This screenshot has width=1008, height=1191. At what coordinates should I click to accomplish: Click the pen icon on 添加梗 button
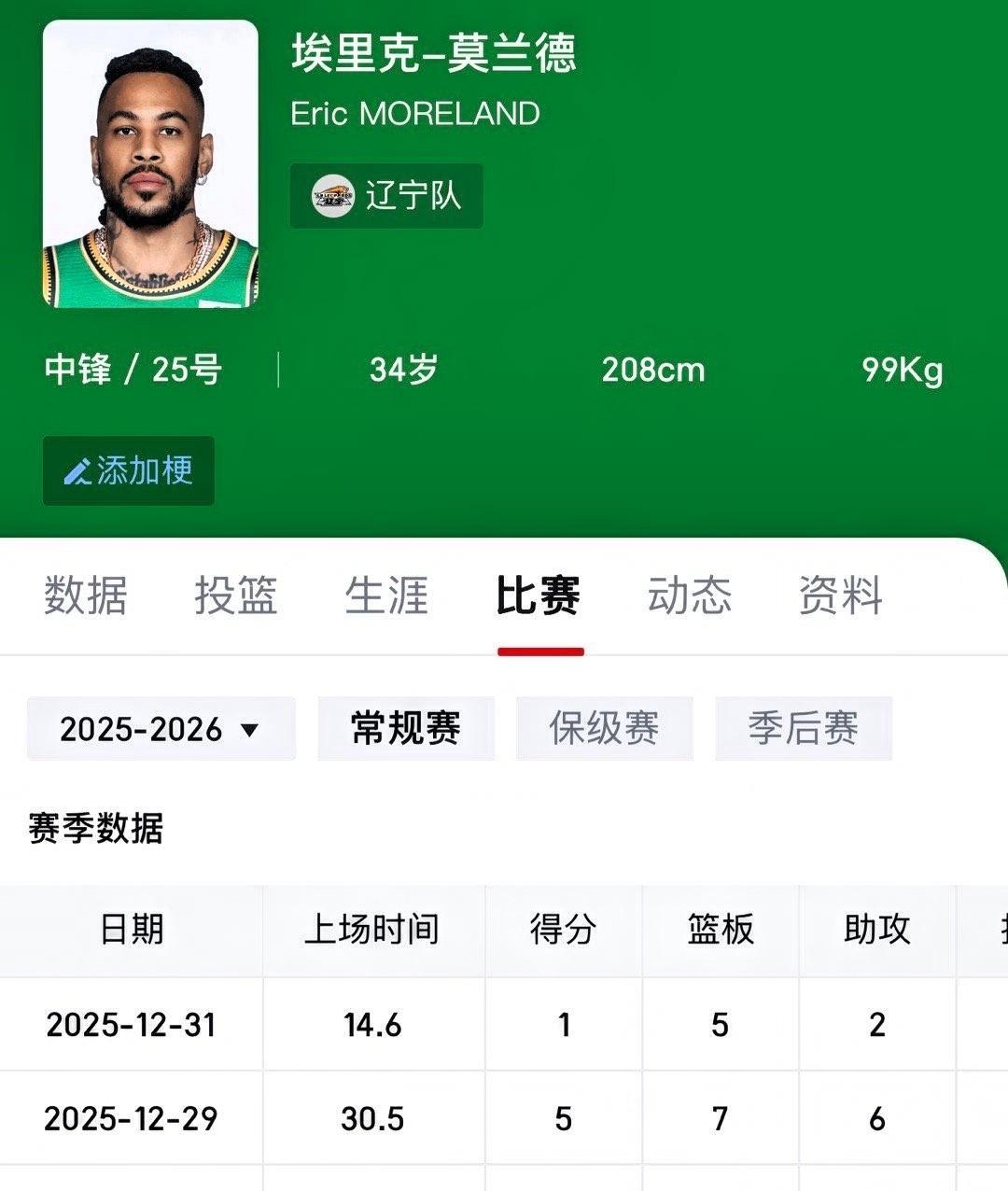click(79, 471)
